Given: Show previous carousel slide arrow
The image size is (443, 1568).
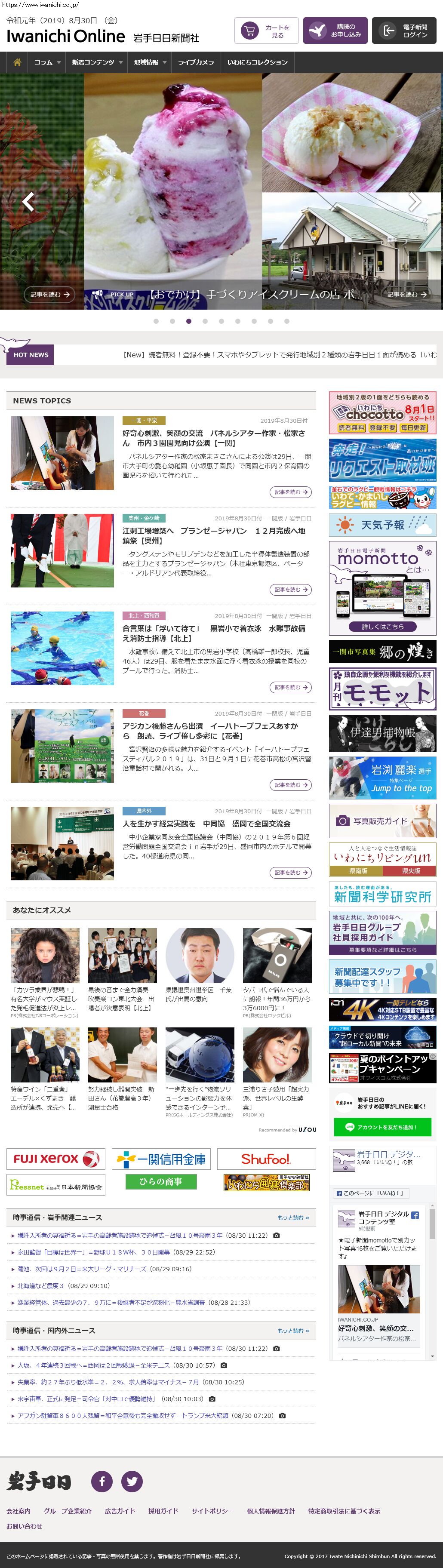Looking at the screenshot, I should (28, 201).
